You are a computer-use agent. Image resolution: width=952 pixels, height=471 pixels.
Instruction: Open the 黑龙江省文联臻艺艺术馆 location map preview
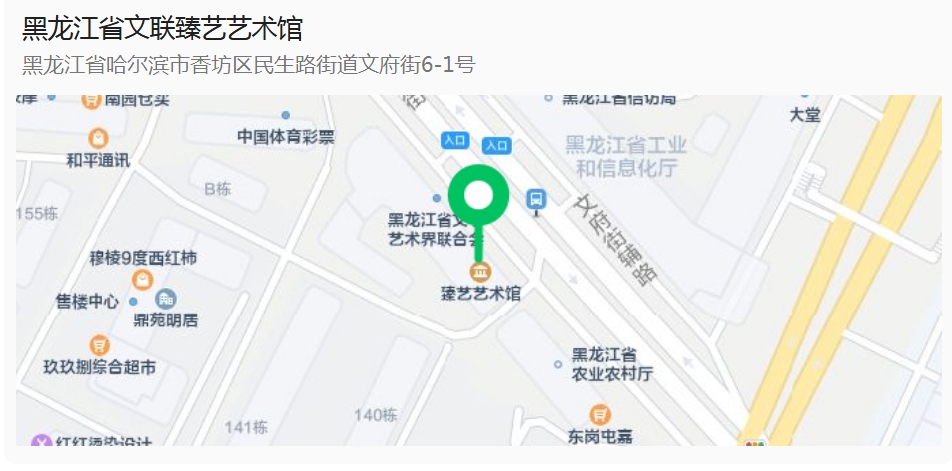[478, 270]
